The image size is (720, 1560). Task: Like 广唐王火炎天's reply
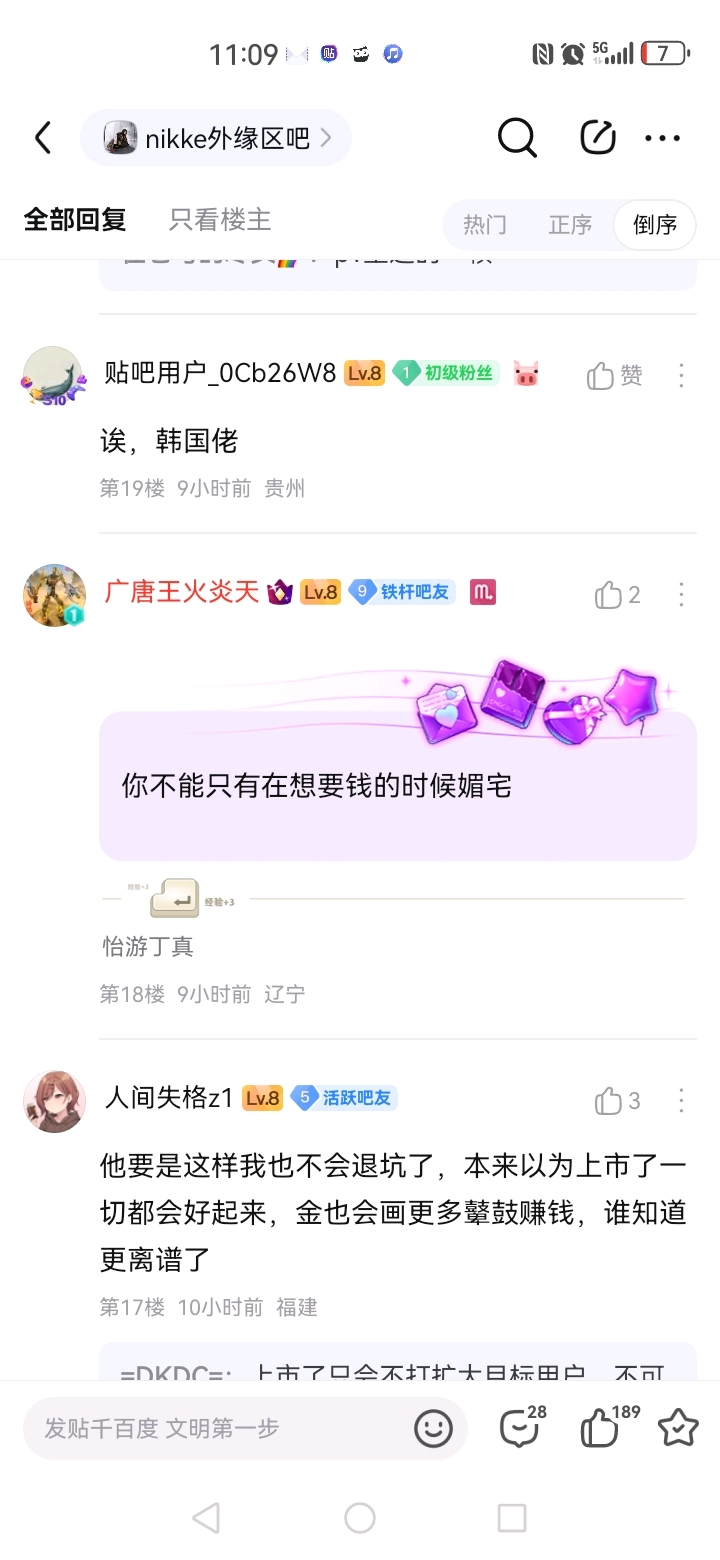616,595
